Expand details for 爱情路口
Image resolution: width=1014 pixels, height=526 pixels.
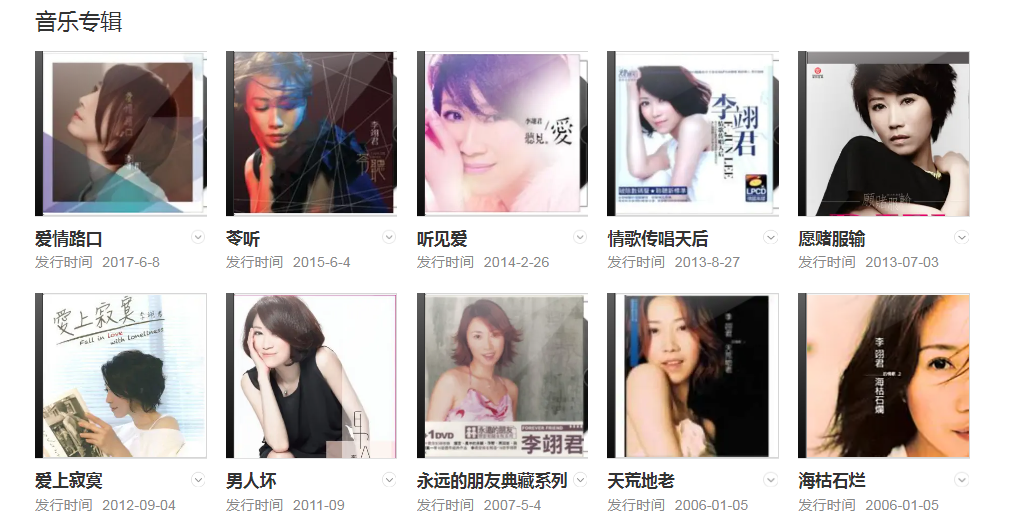pyautogui.click(x=198, y=238)
